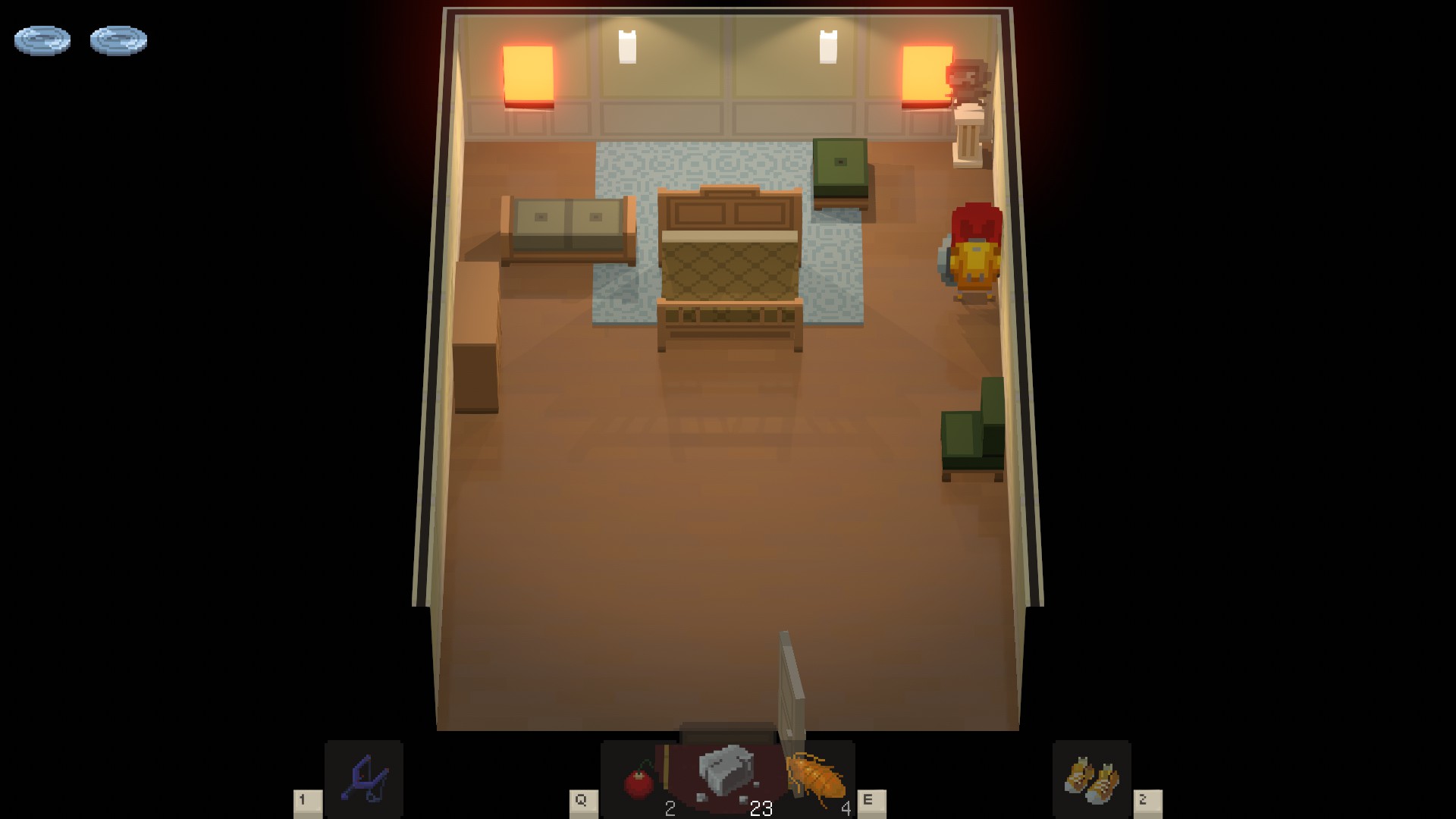Choose the cherry bomb item
1456x819 pixels.
pos(639,781)
